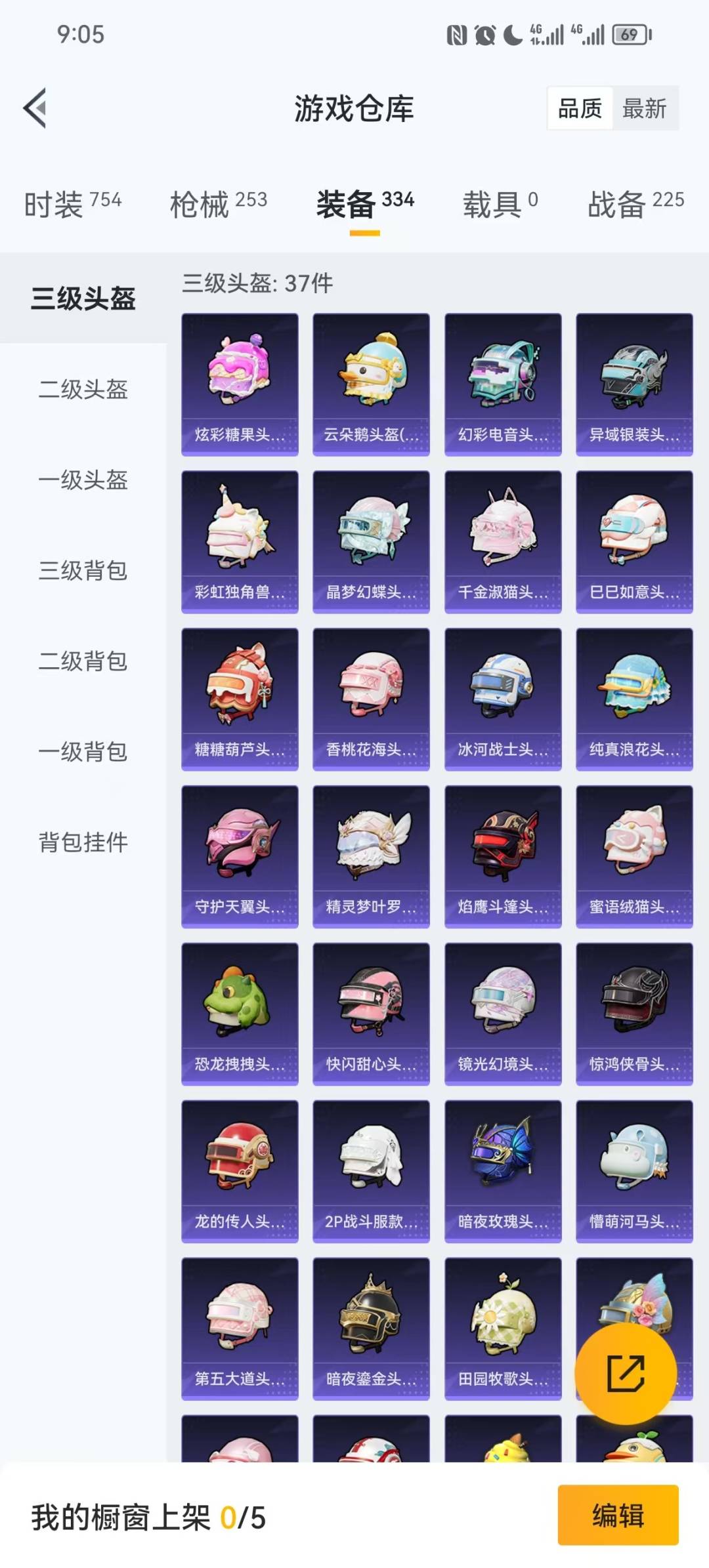This screenshot has height=1568, width=709.
Task: Select the 恐龙拽拽头 green helmet
Action: (x=239, y=1014)
